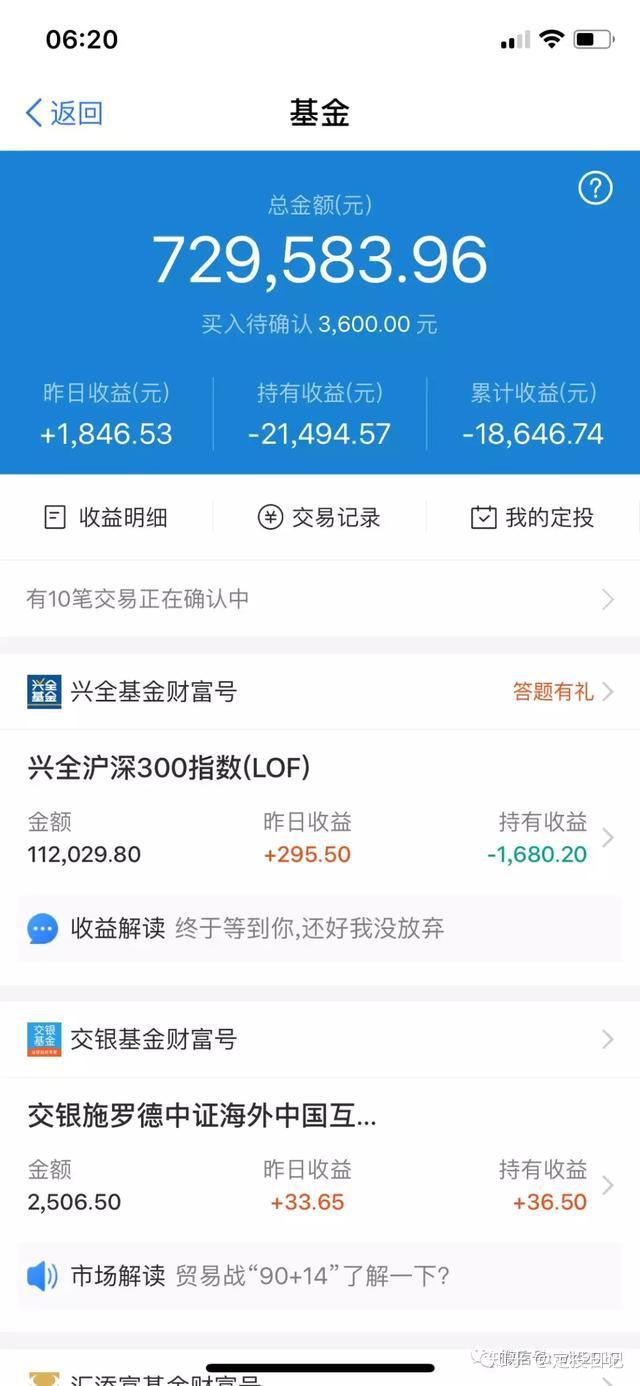The image size is (640, 1386).
Task: Open the help question mark icon
Action: click(595, 187)
